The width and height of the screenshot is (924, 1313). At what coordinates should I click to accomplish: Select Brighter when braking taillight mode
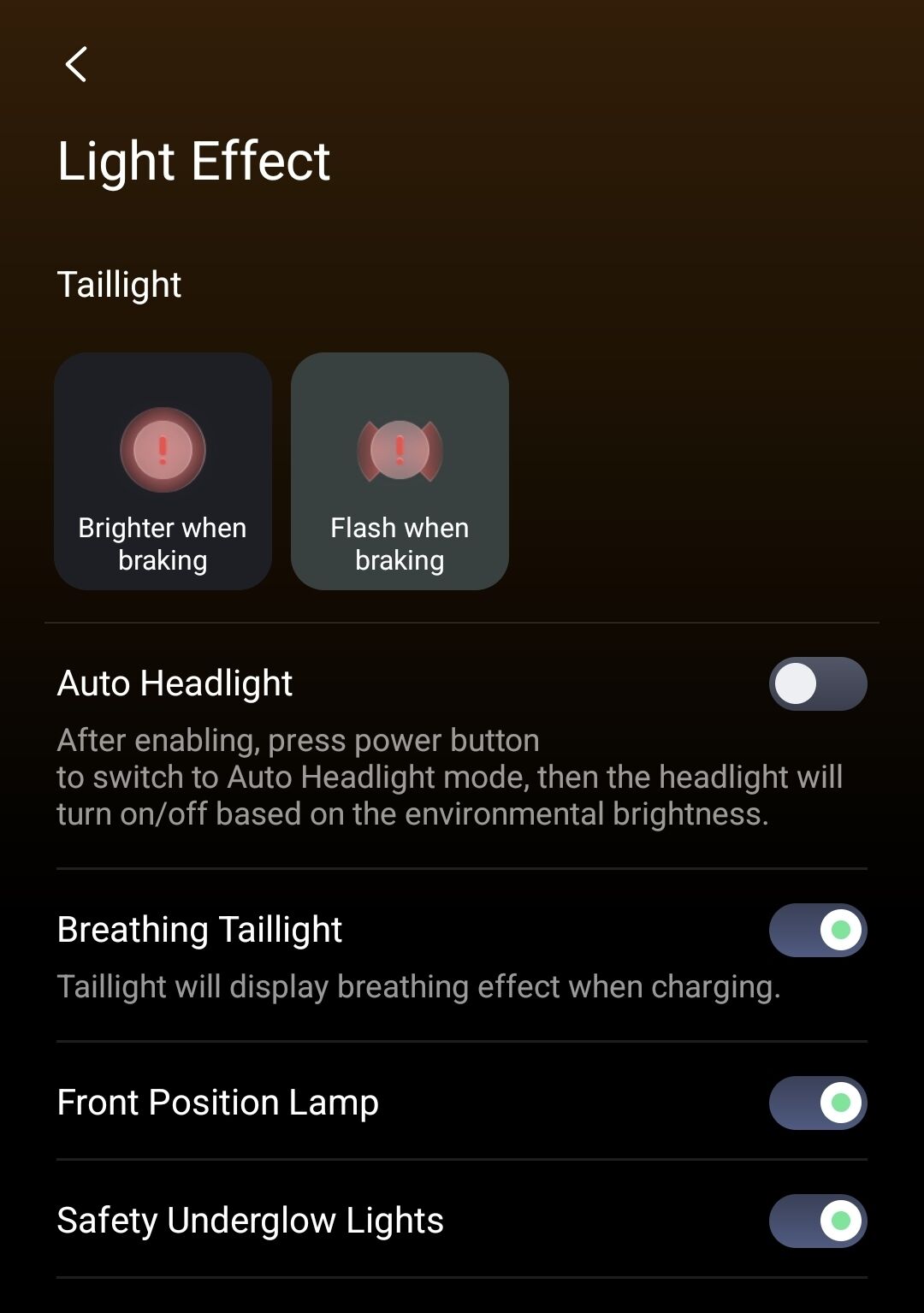(x=163, y=471)
